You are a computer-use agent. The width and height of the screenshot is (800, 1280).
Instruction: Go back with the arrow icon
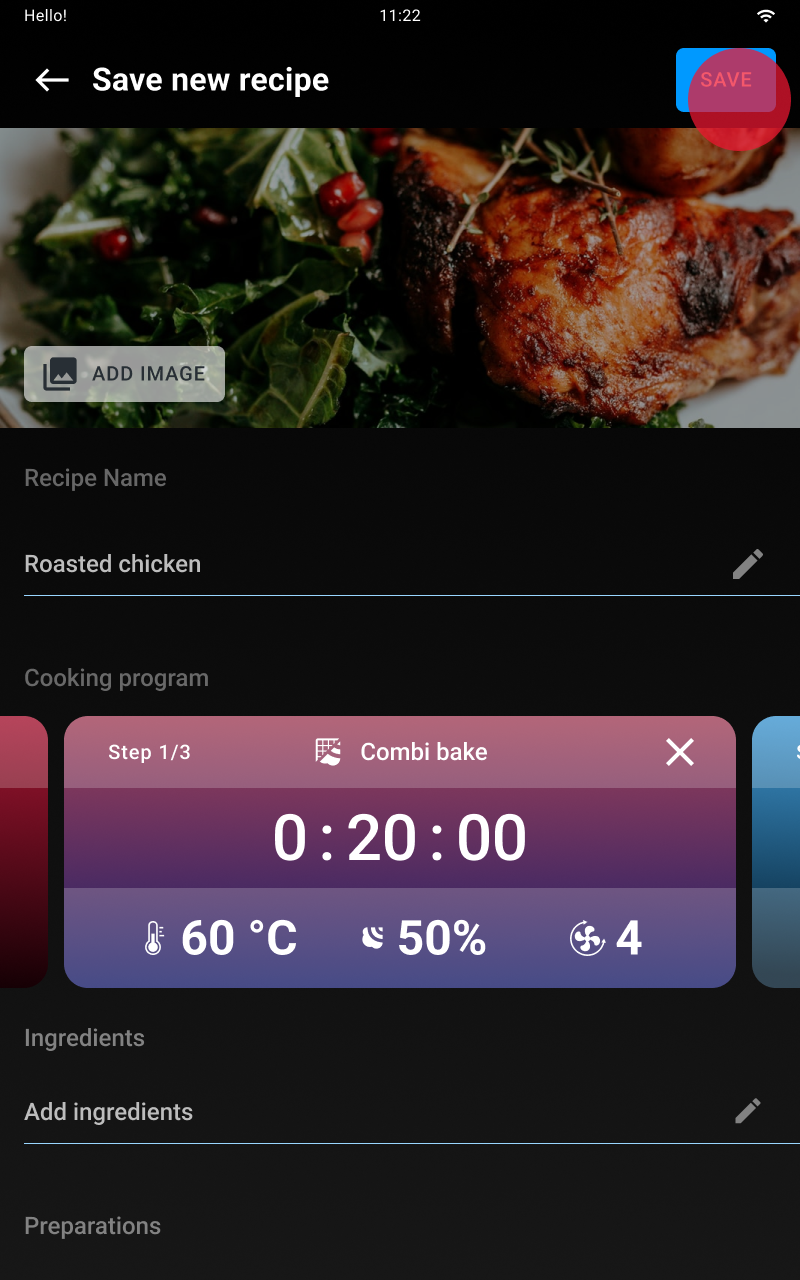point(52,80)
